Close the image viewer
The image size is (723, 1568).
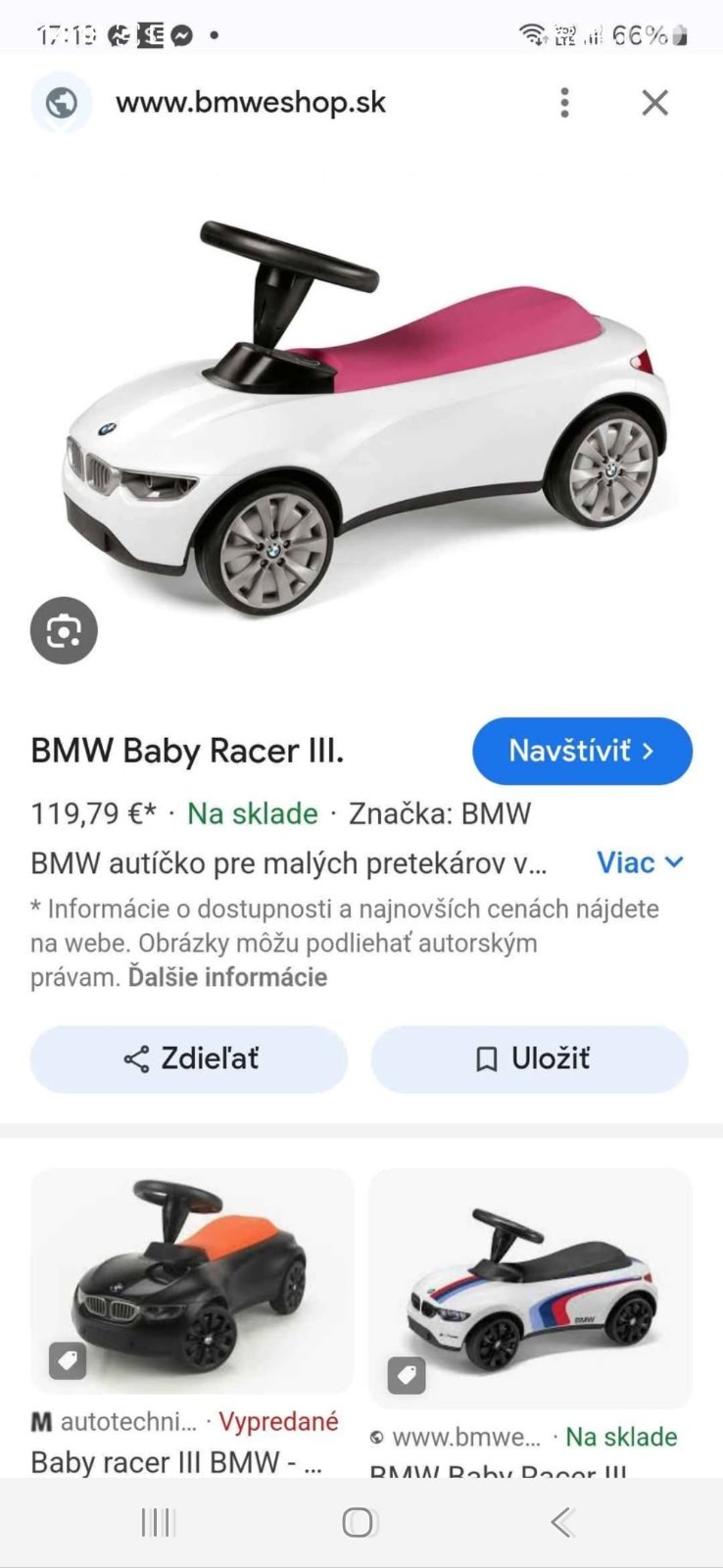[x=654, y=103]
